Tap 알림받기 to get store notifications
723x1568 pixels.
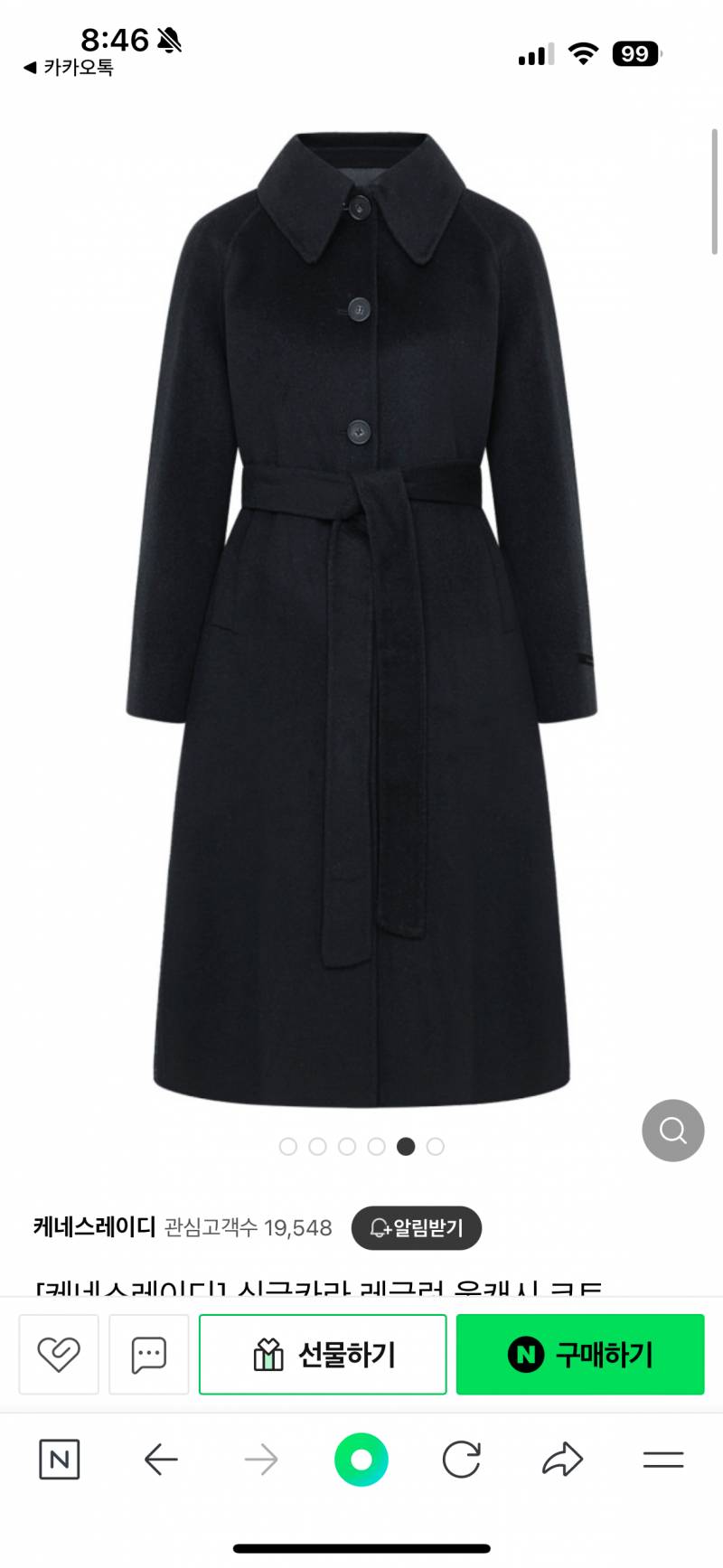click(x=417, y=1227)
